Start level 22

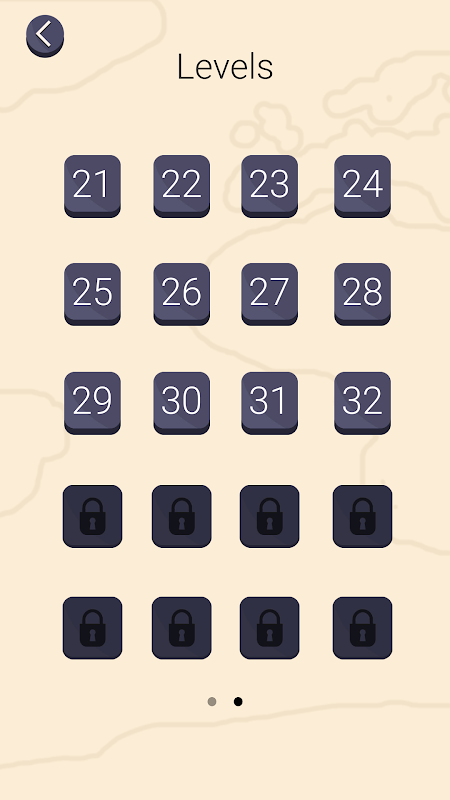pyautogui.click(x=182, y=186)
